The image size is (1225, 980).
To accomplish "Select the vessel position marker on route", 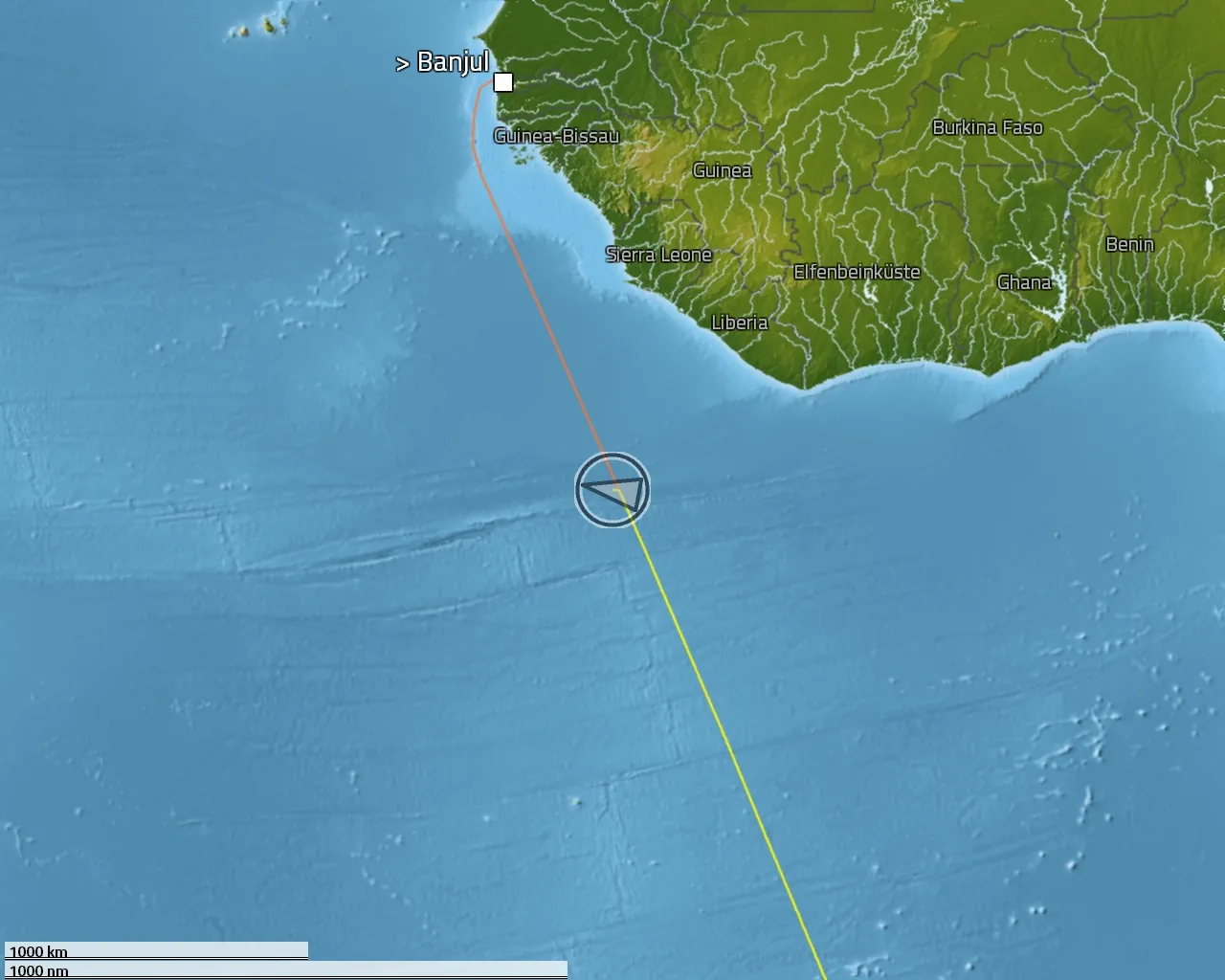I will point(612,490).
